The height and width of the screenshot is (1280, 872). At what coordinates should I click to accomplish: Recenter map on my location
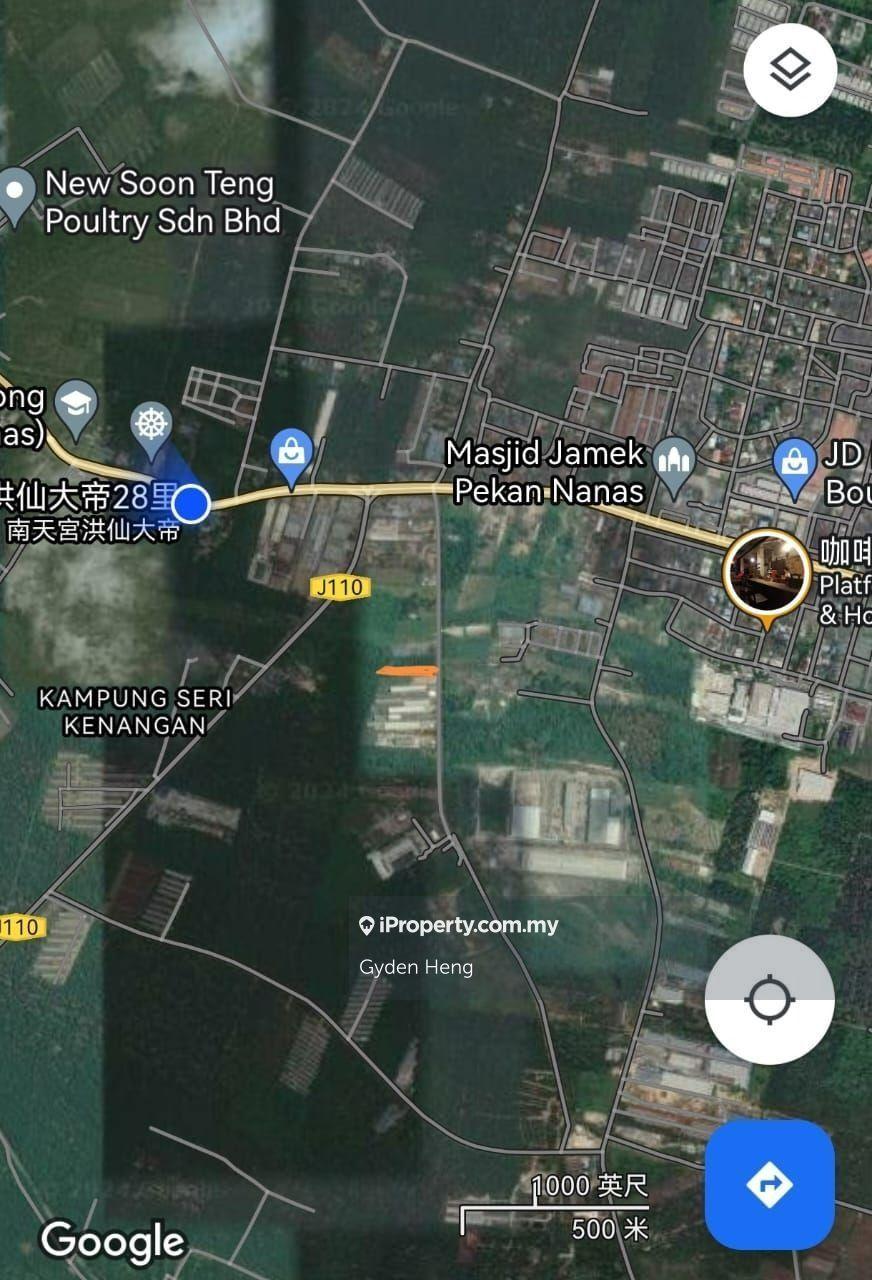pyautogui.click(x=769, y=999)
